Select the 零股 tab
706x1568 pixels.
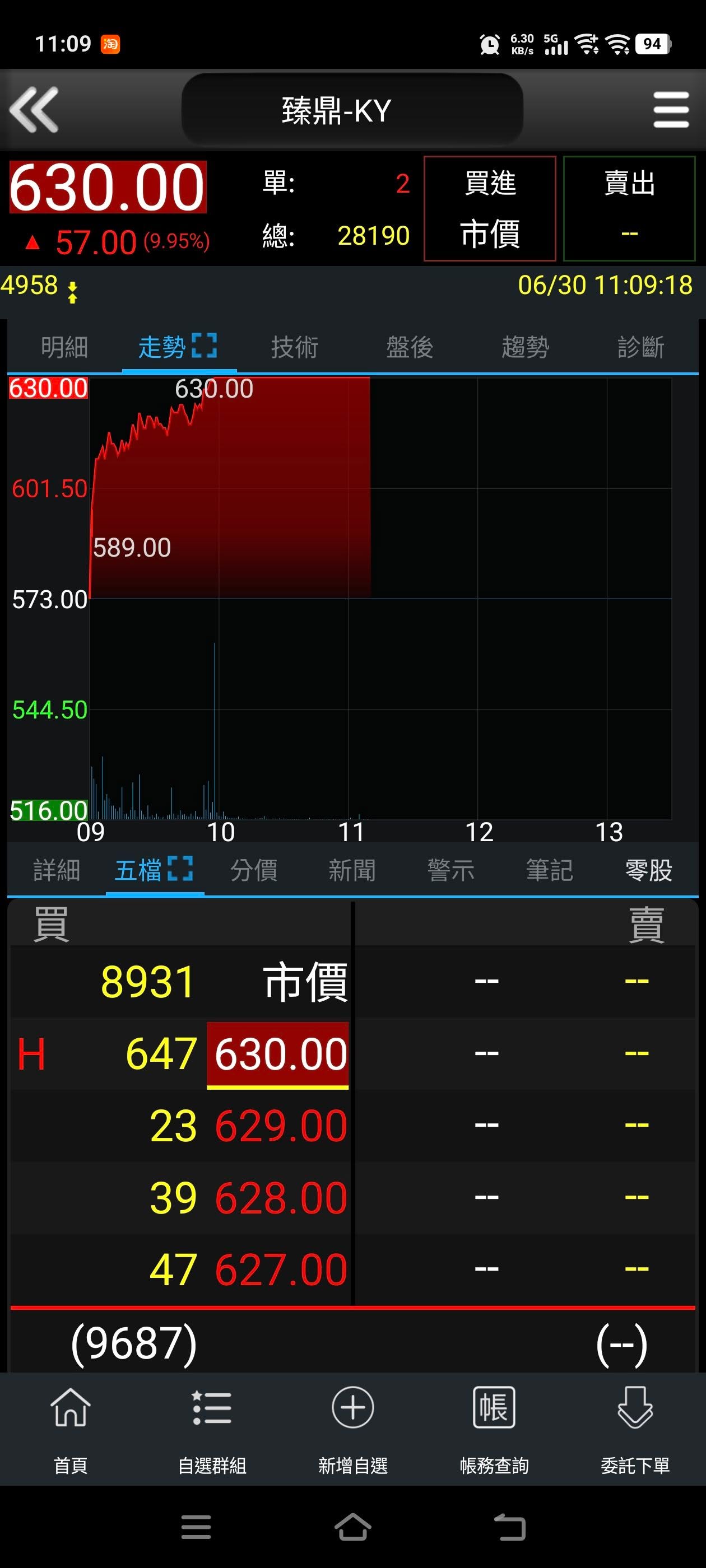coord(649,870)
